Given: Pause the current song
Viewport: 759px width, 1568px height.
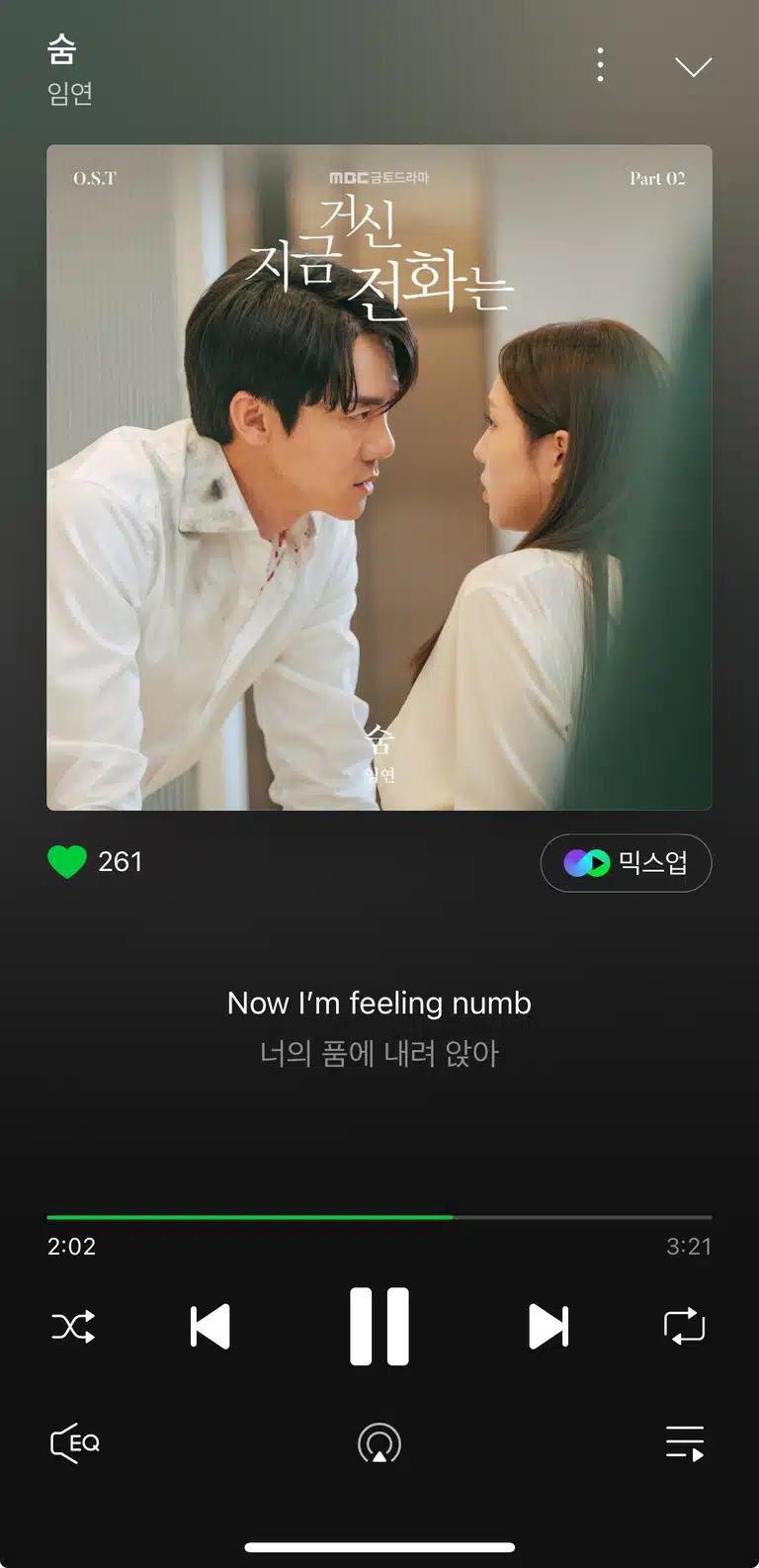Looking at the screenshot, I should tap(379, 1326).
